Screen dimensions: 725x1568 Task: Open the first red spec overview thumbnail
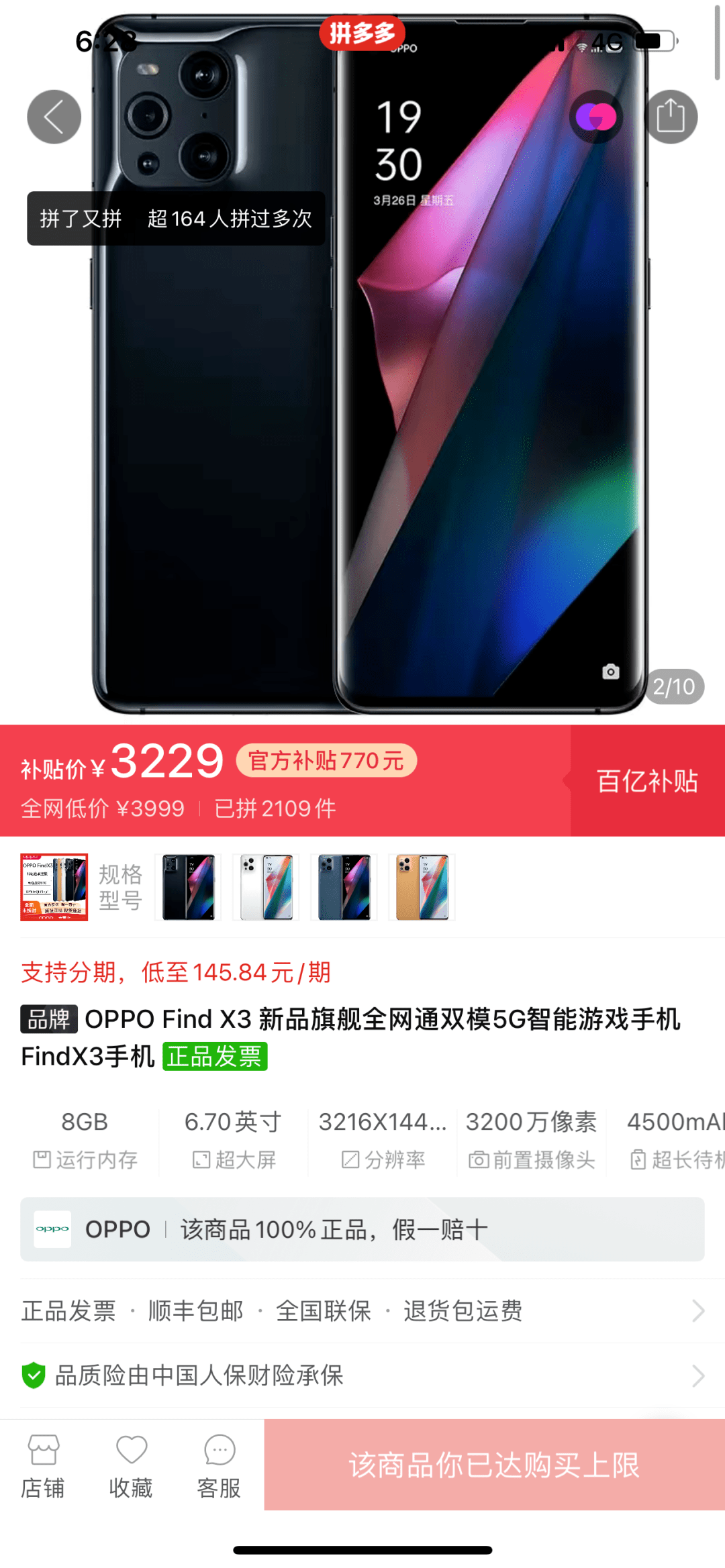pyautogui.click(x=54, y=887)
